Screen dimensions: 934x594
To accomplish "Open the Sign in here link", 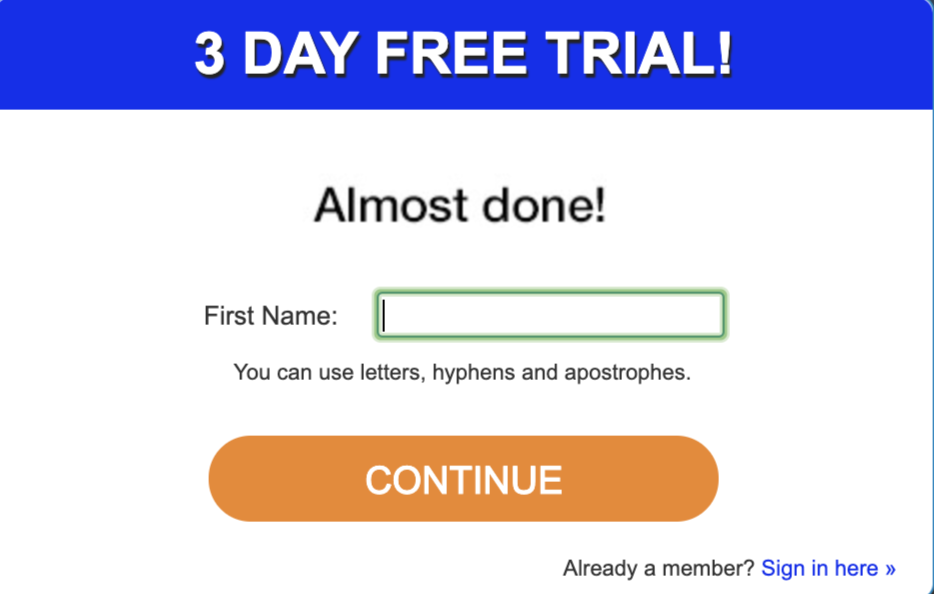I will [827, 569].
